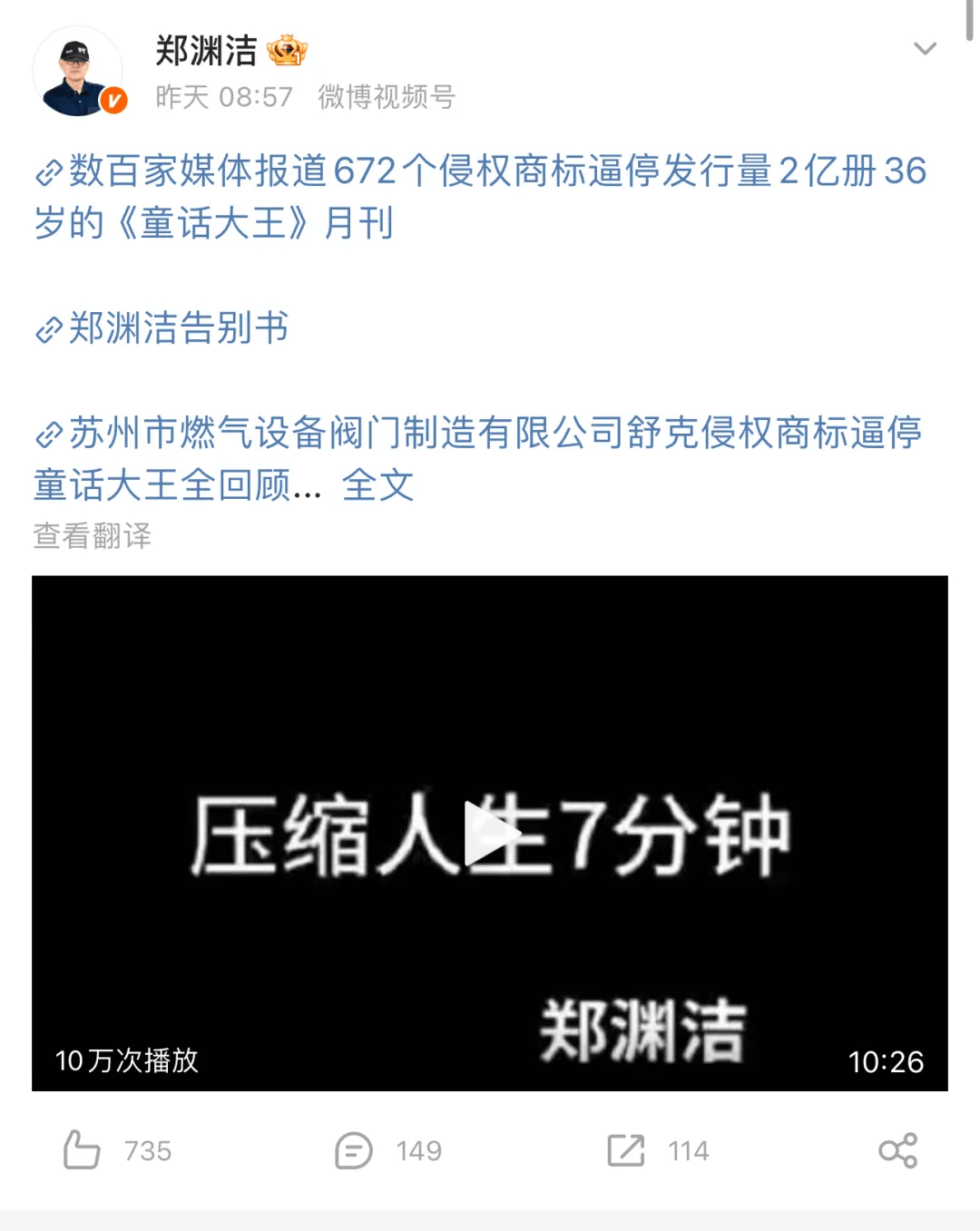Expand the post options chevron
Screen dimensions: 980x1231
[x=925, y=49]
